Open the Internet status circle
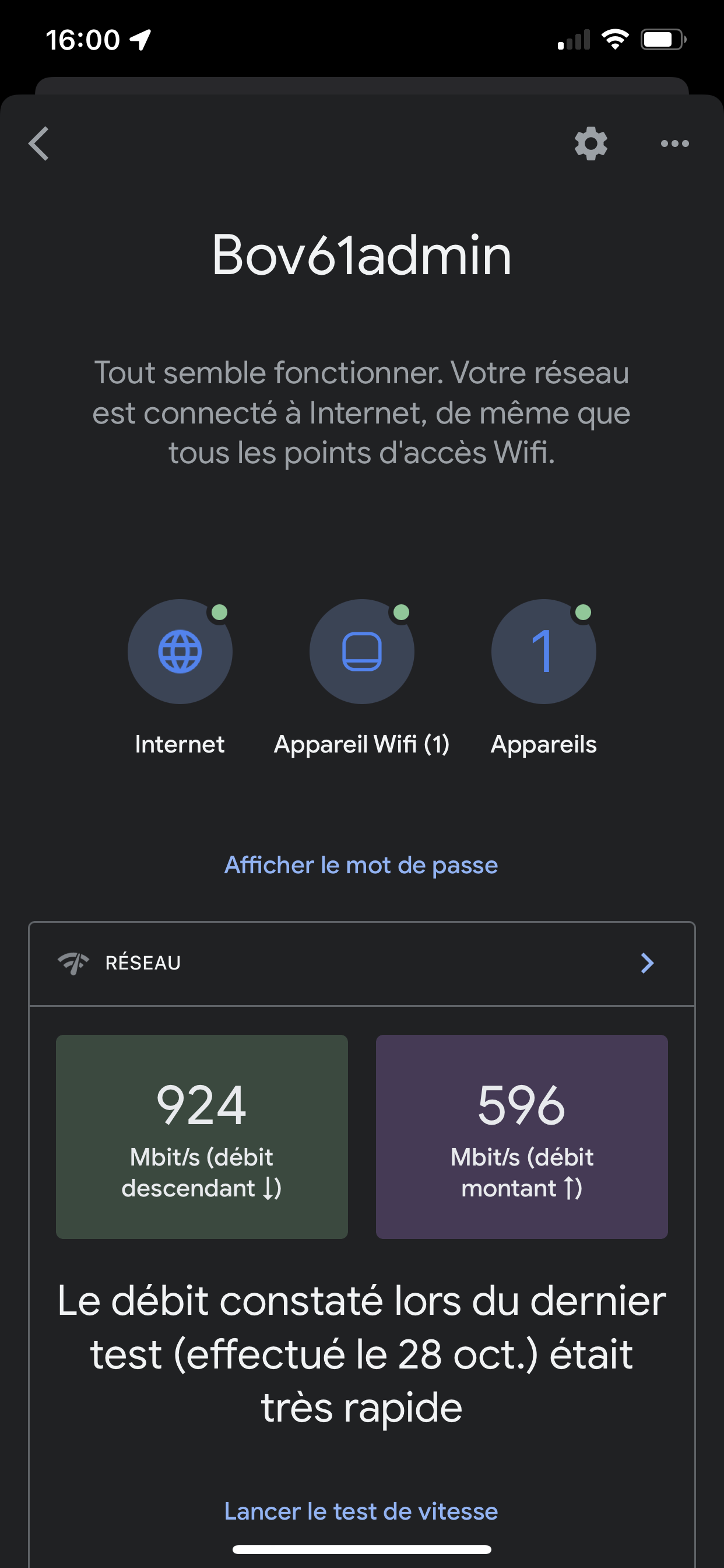The height and width of the screenshot is (1568, 724). 180,652
